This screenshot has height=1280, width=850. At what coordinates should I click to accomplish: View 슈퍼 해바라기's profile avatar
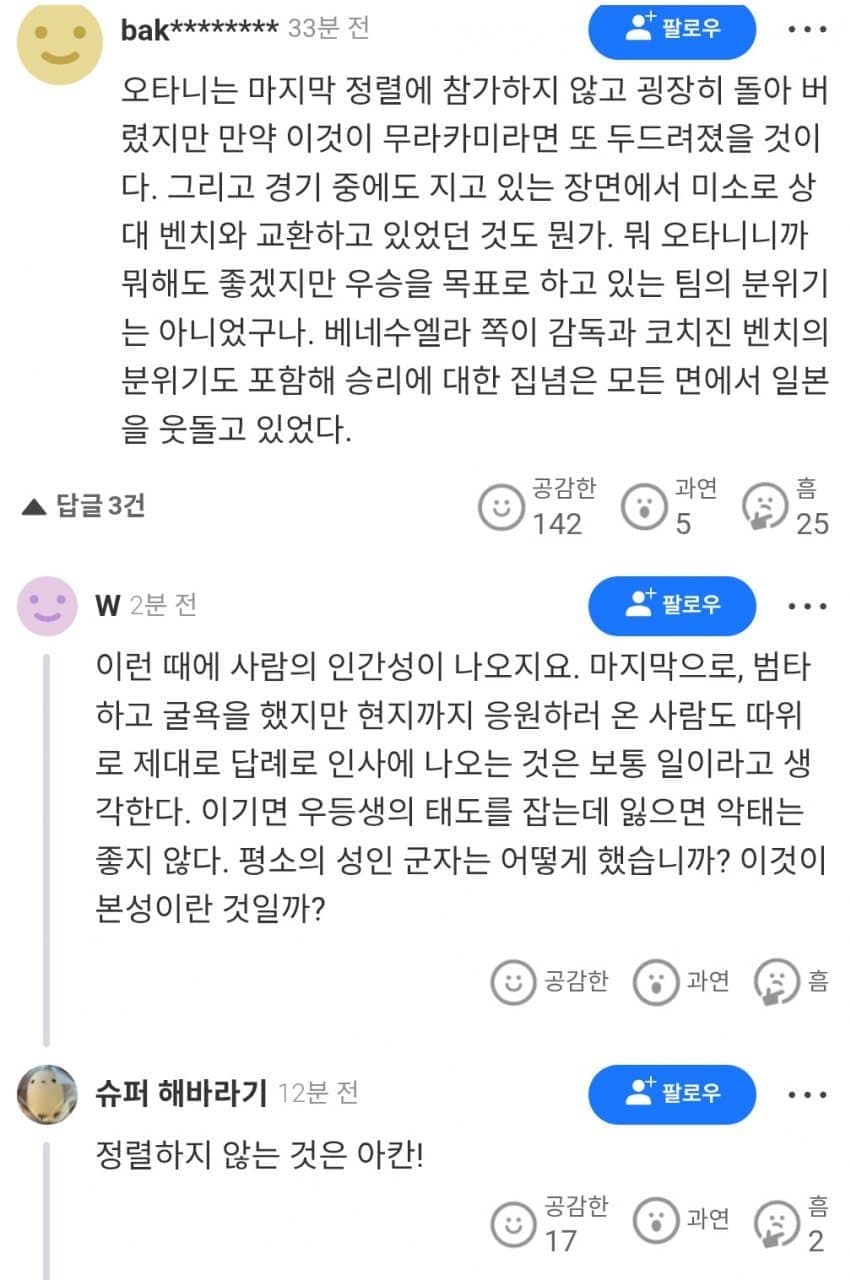coord(47,1094)
